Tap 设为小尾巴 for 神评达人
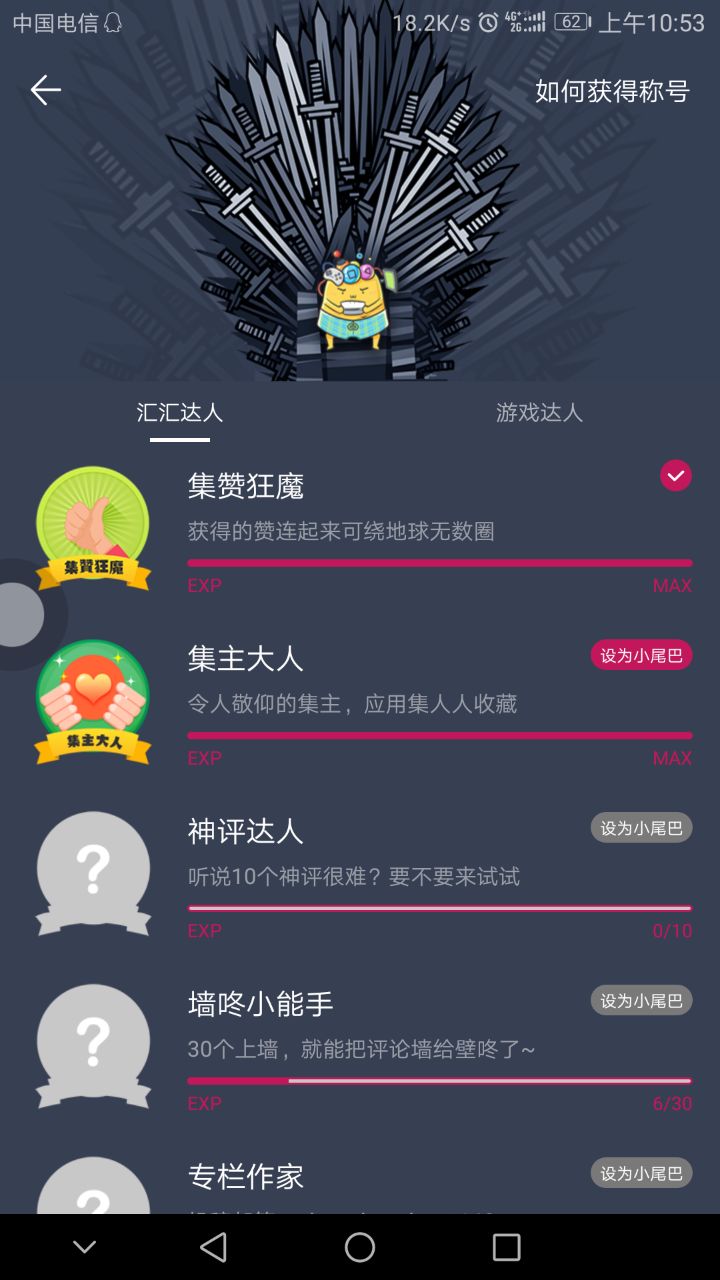The height and width of the screenshot is (1280, 720). [641, 828]
